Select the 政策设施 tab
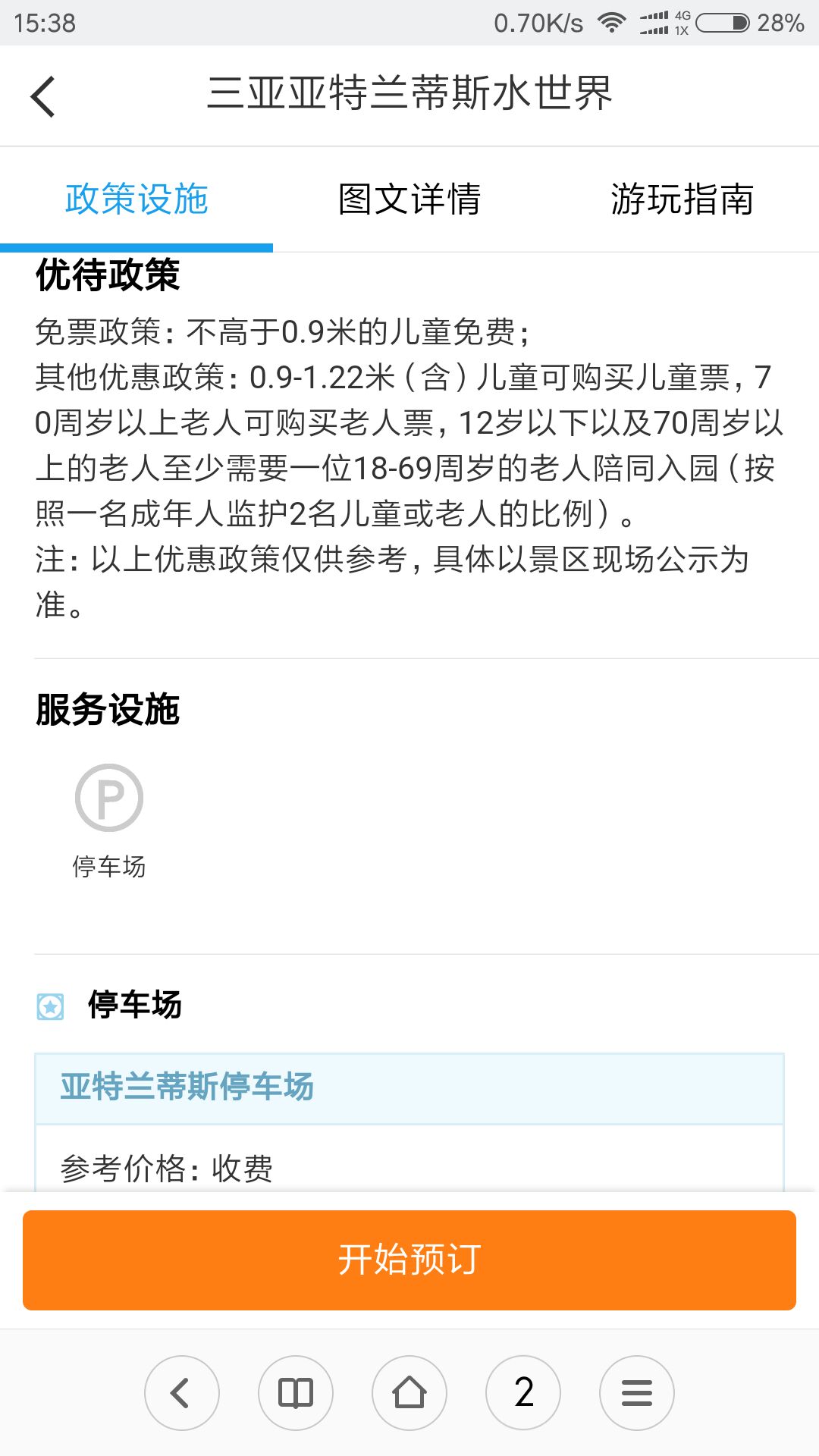 136,199
